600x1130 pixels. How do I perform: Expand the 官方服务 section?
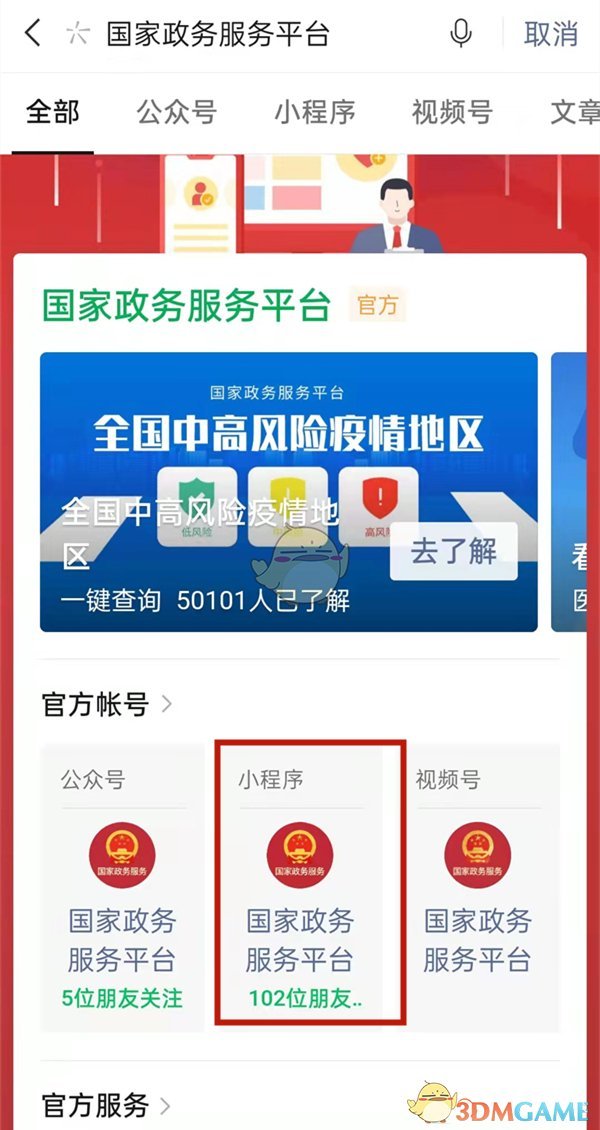(107, 1105)
